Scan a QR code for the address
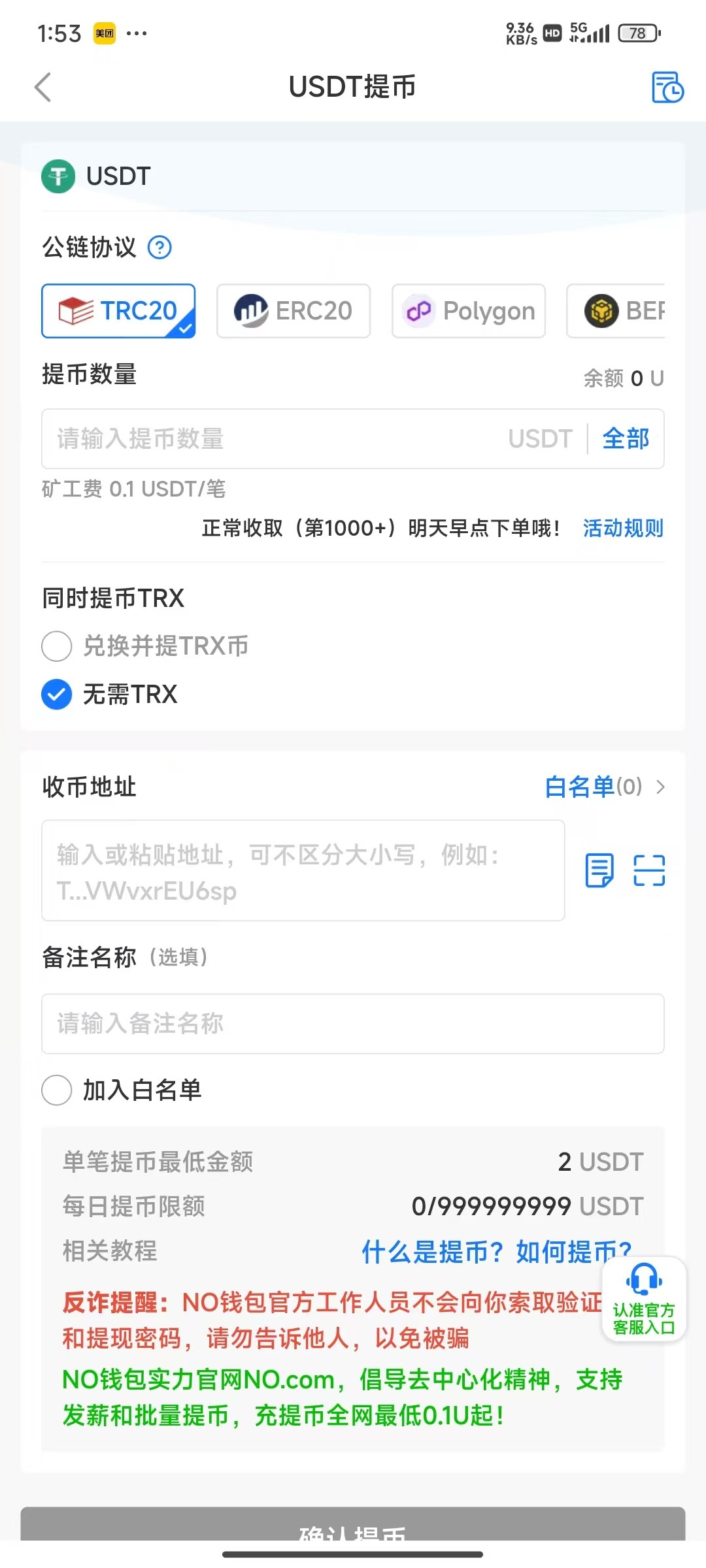The height and width of the screenshot is (1568, 706). 649,870
